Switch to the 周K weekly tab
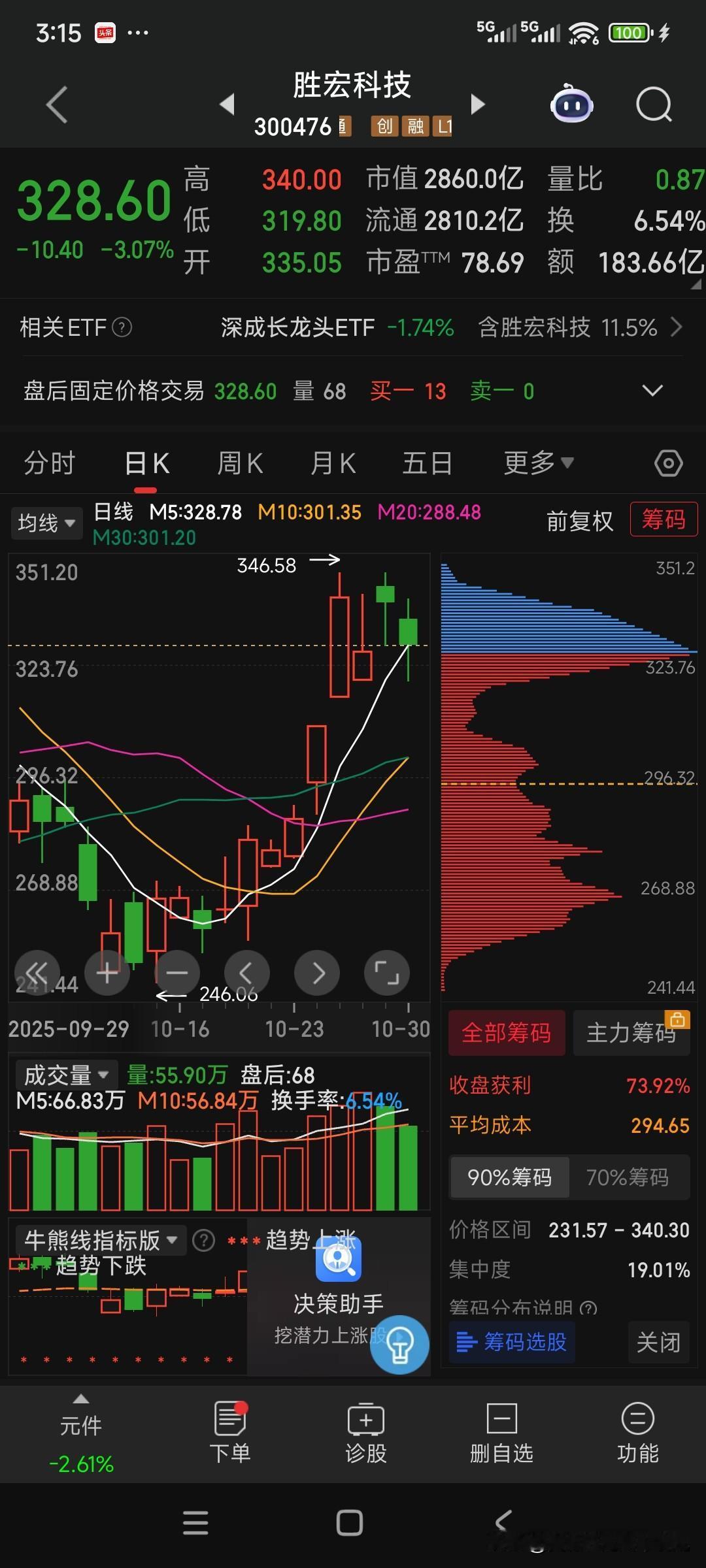This screenshot has width=706, height=1568. click(239, 462)
